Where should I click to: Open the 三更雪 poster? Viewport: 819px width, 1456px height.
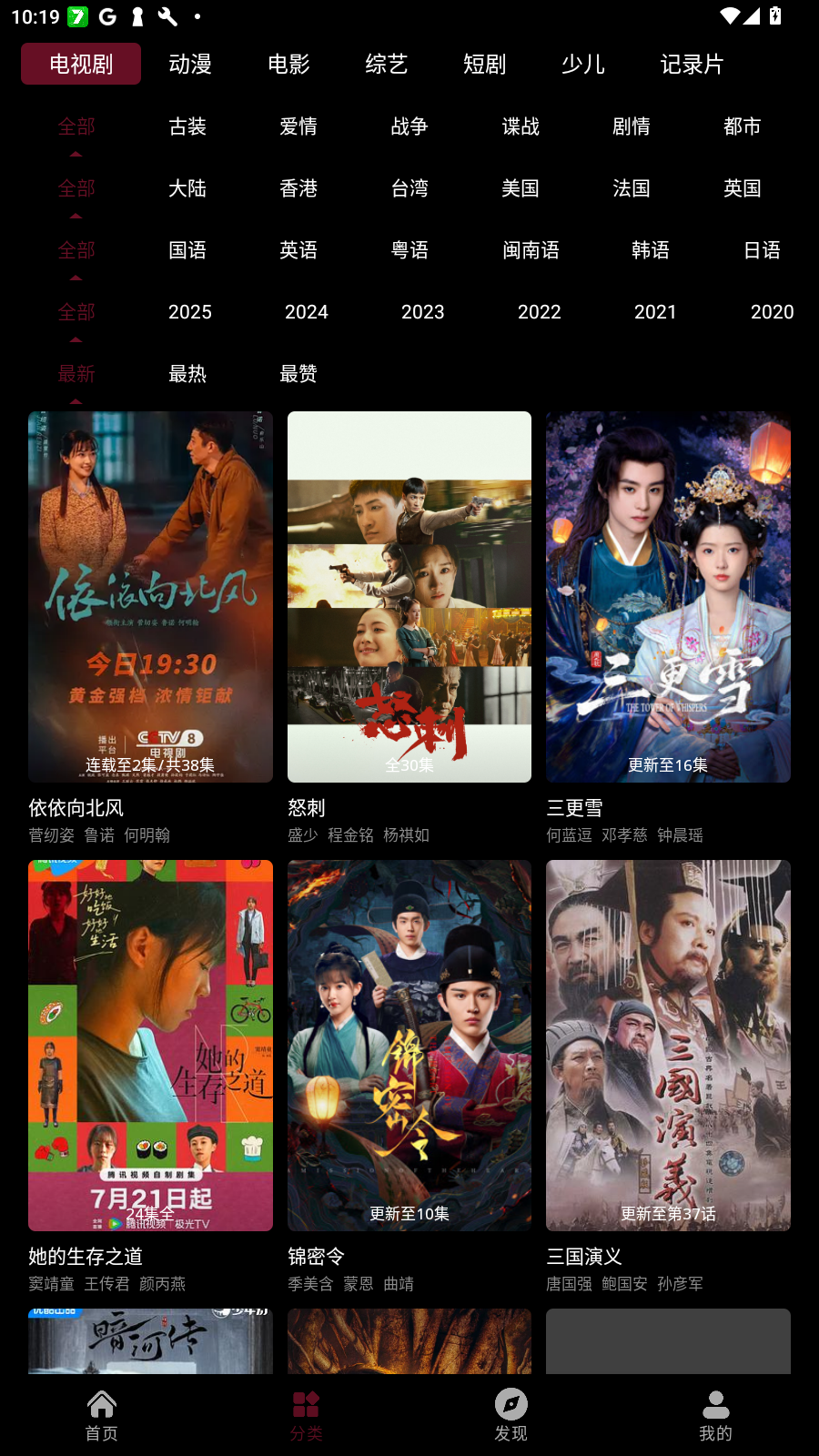point(667,596)
